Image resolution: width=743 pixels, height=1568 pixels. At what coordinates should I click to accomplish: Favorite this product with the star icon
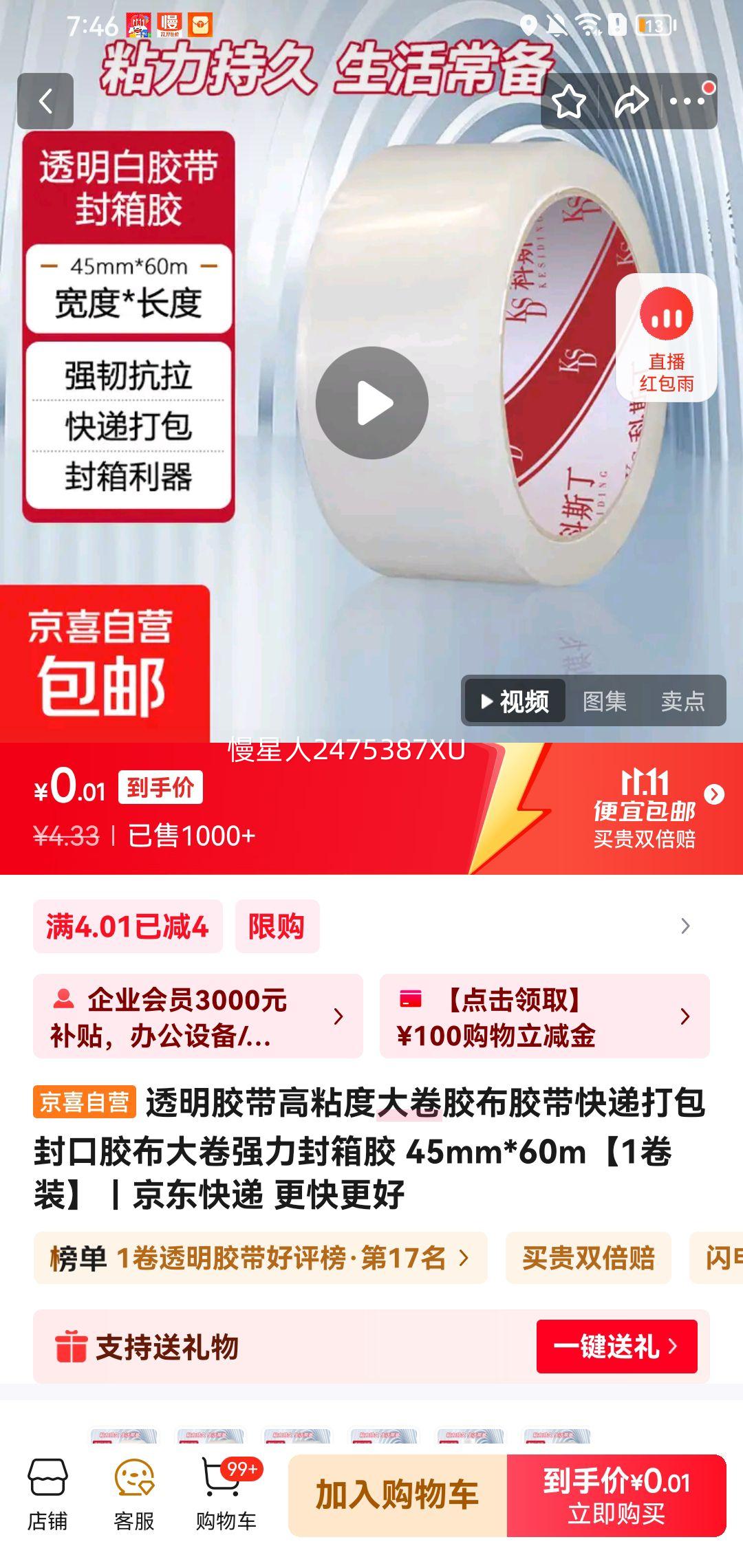pos(569,102)
